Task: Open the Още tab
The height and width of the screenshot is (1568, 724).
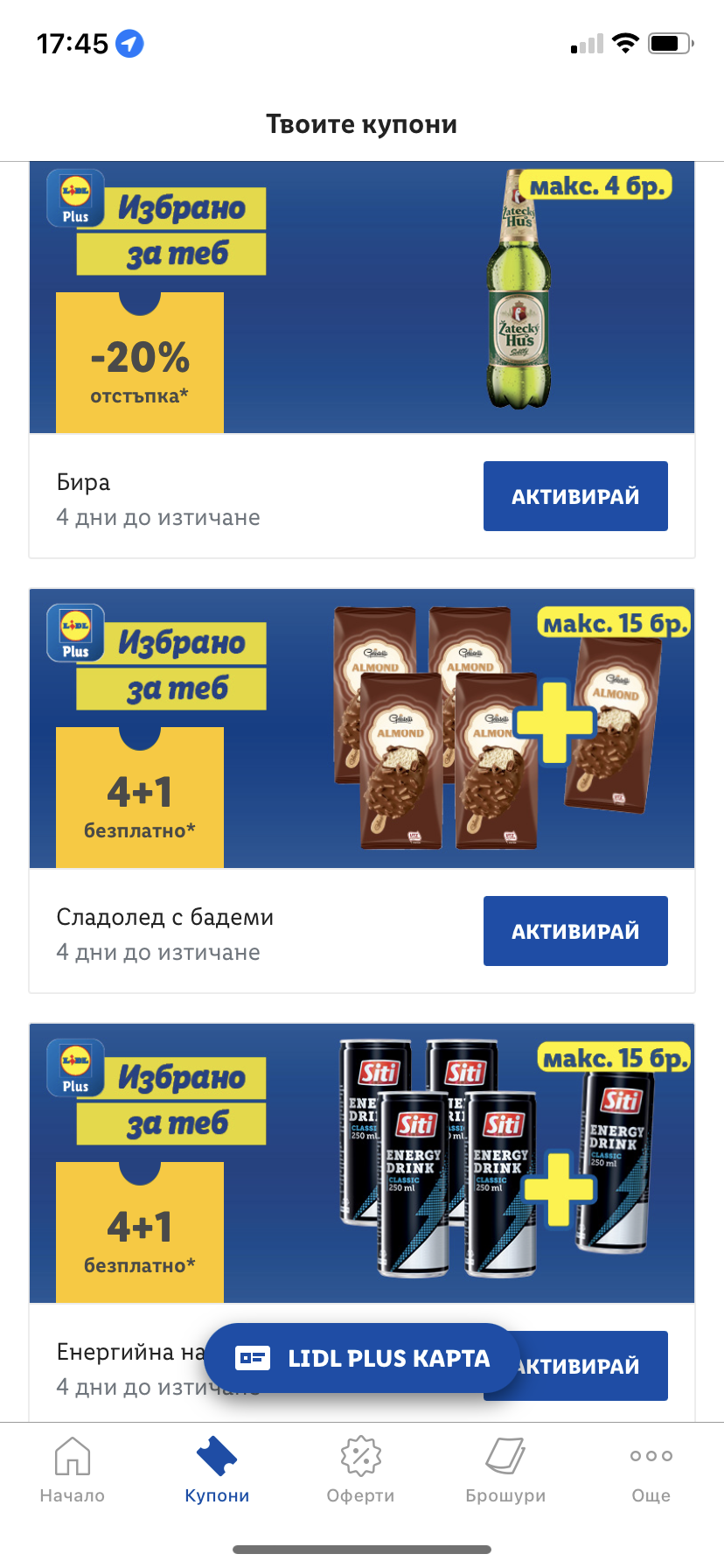Action: 651,1470
